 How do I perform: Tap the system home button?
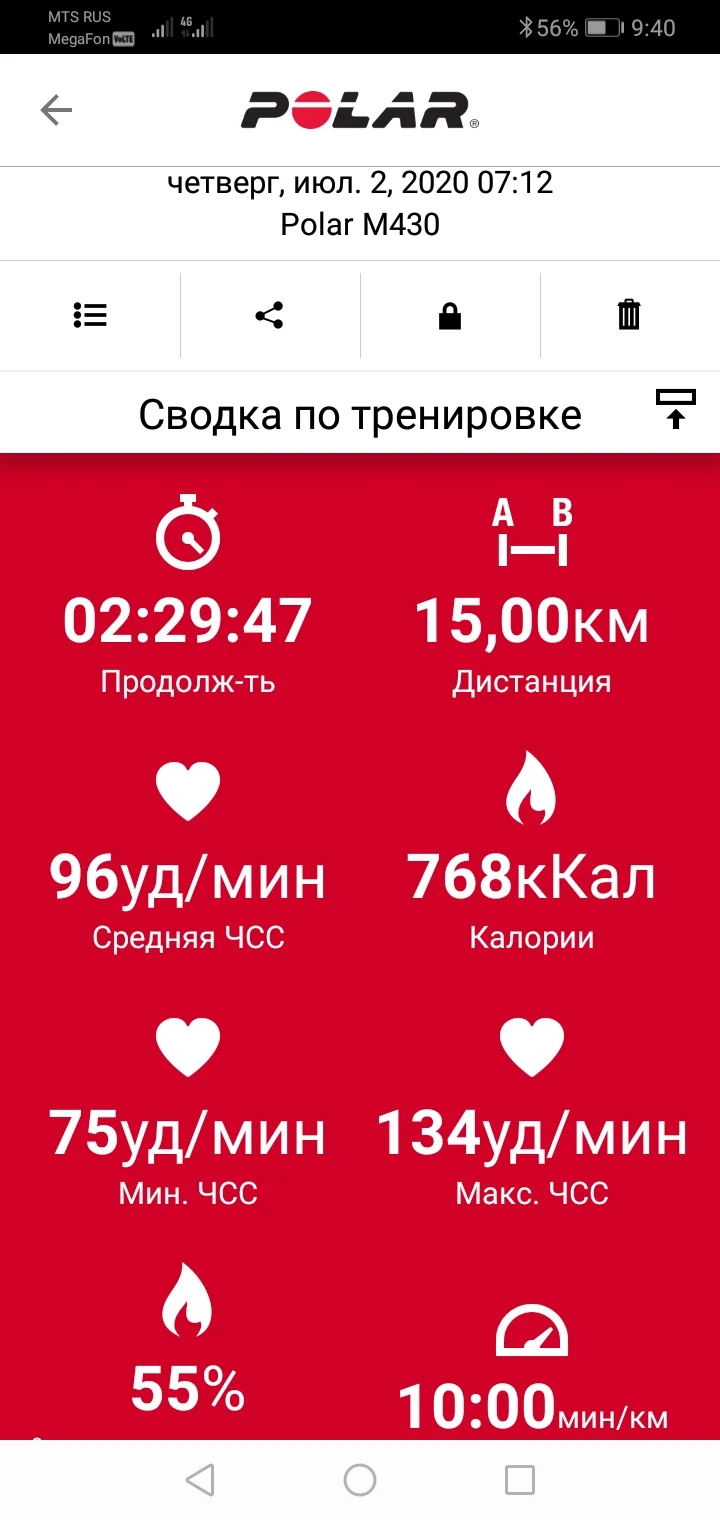pos(360,1479)
